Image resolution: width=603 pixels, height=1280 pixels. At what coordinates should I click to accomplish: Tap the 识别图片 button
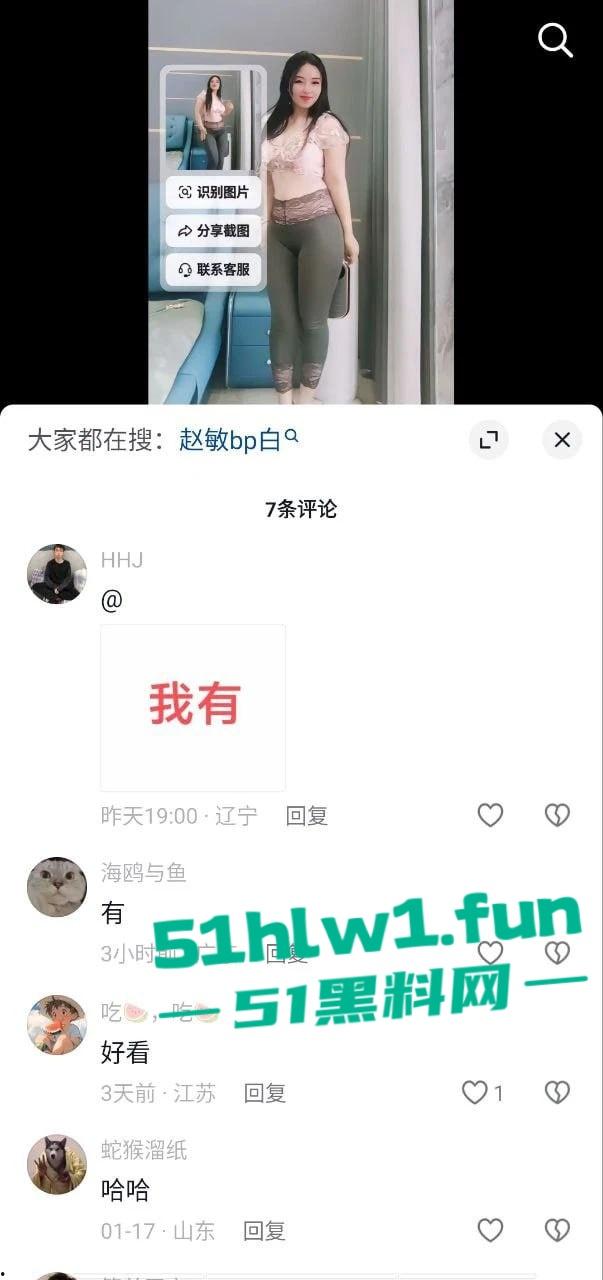[x=213, y=192]
